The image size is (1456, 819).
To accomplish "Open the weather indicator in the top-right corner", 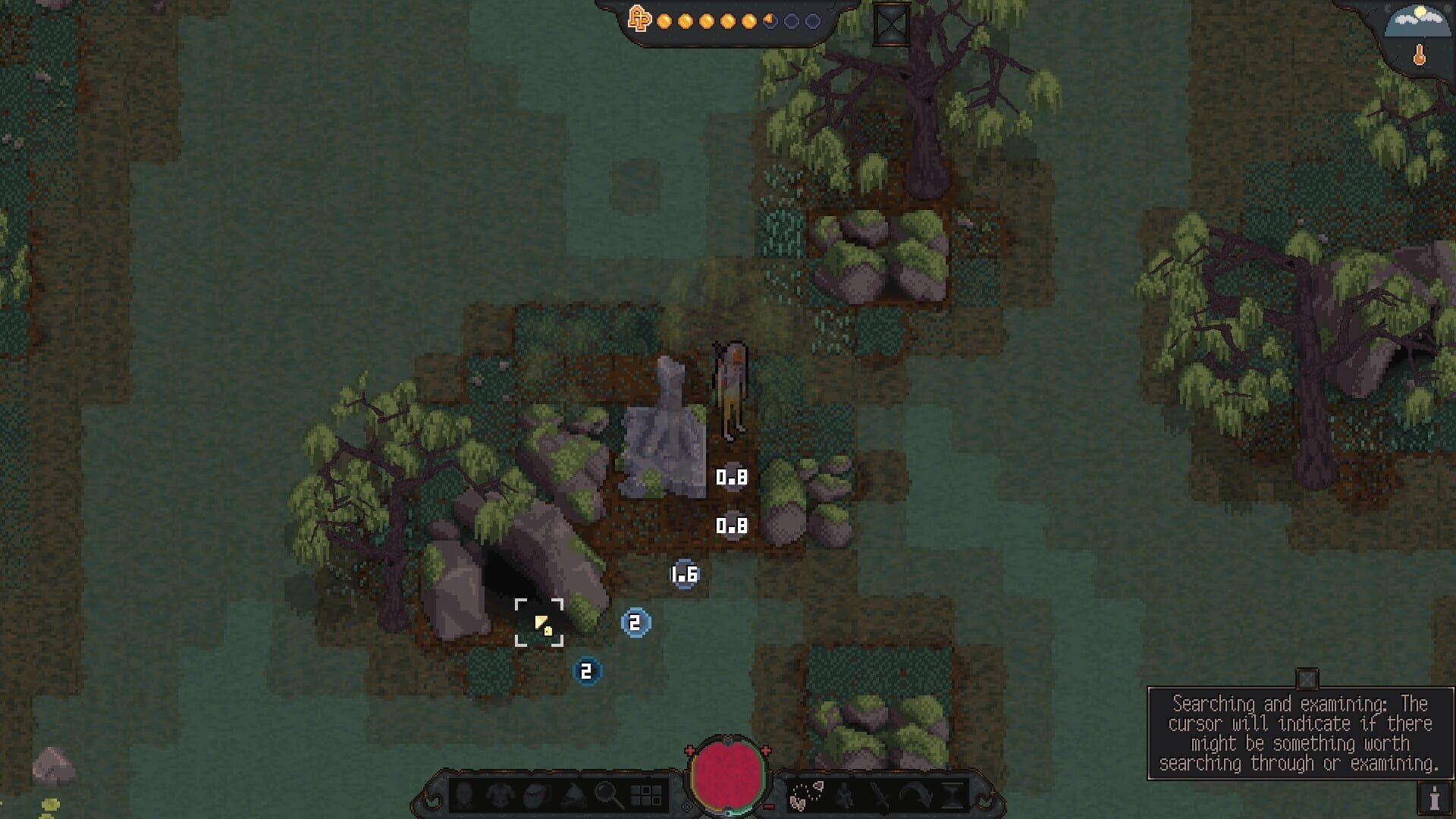I will pos(1417,23).
